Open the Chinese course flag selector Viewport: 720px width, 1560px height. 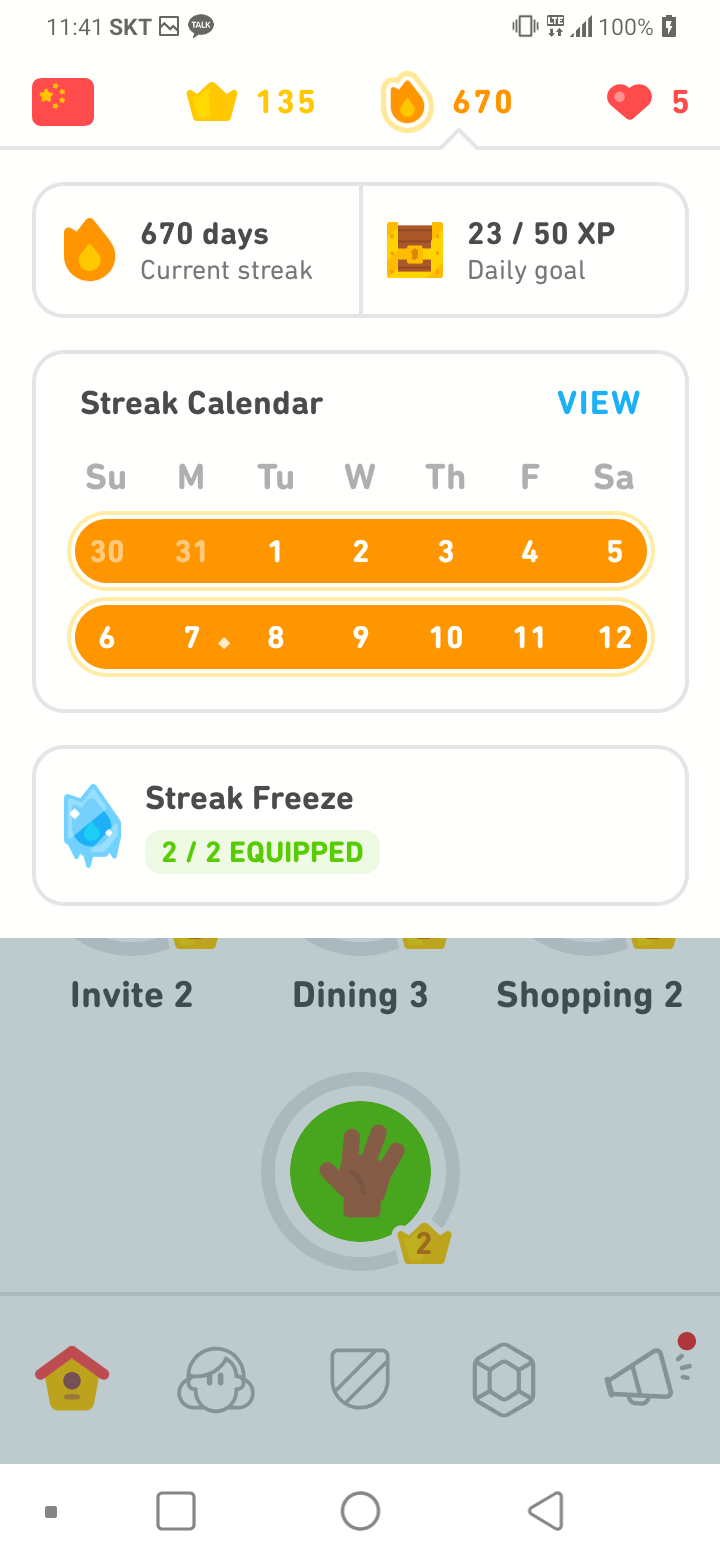(63, 102)
